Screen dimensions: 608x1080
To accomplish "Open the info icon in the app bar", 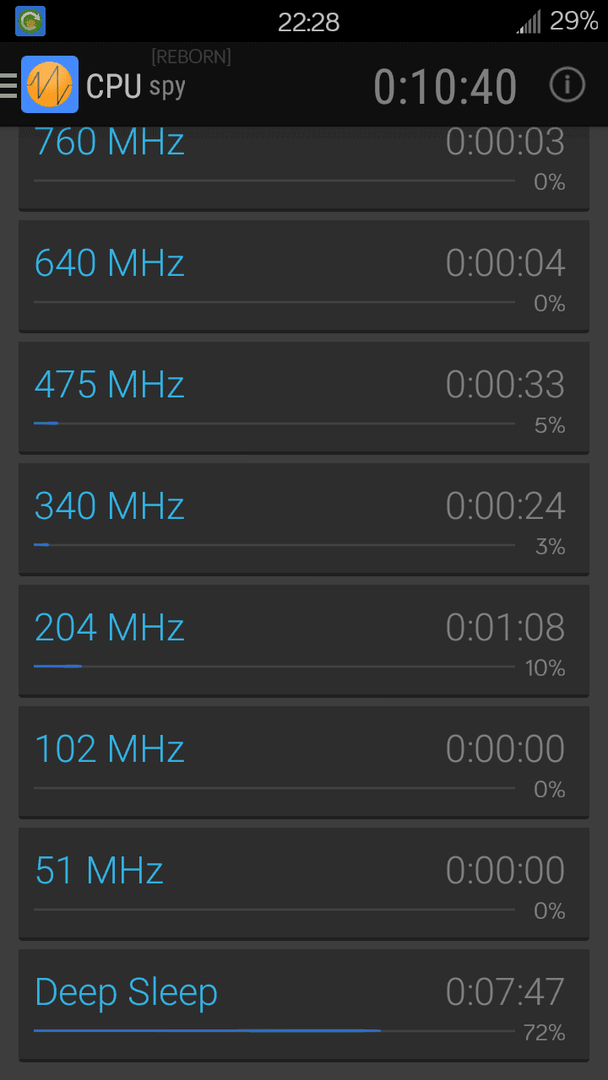I will tap(567, 85).
